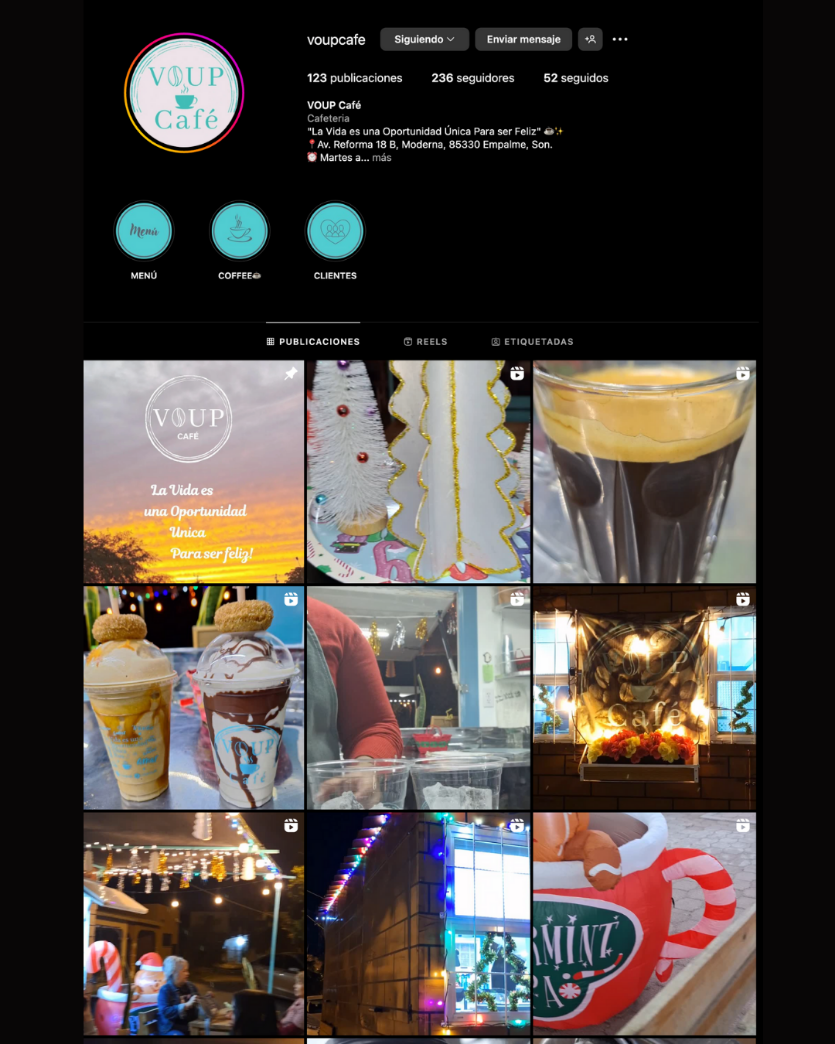This screenshot has width=835, height=1044.
Task: Open the VOUP Café profile story
Action: [x=184, y=93]
